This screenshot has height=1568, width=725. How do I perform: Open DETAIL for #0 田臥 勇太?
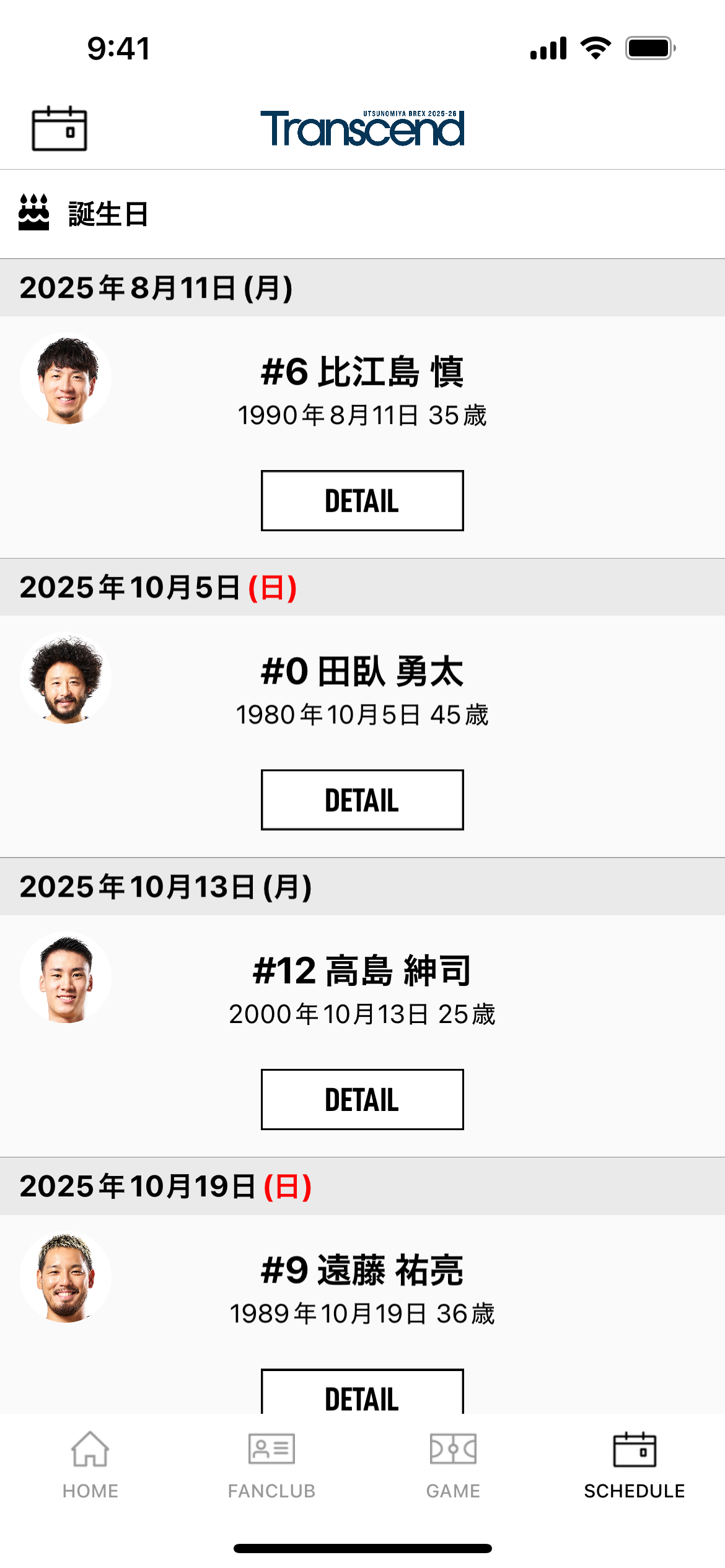coord(362,799)
